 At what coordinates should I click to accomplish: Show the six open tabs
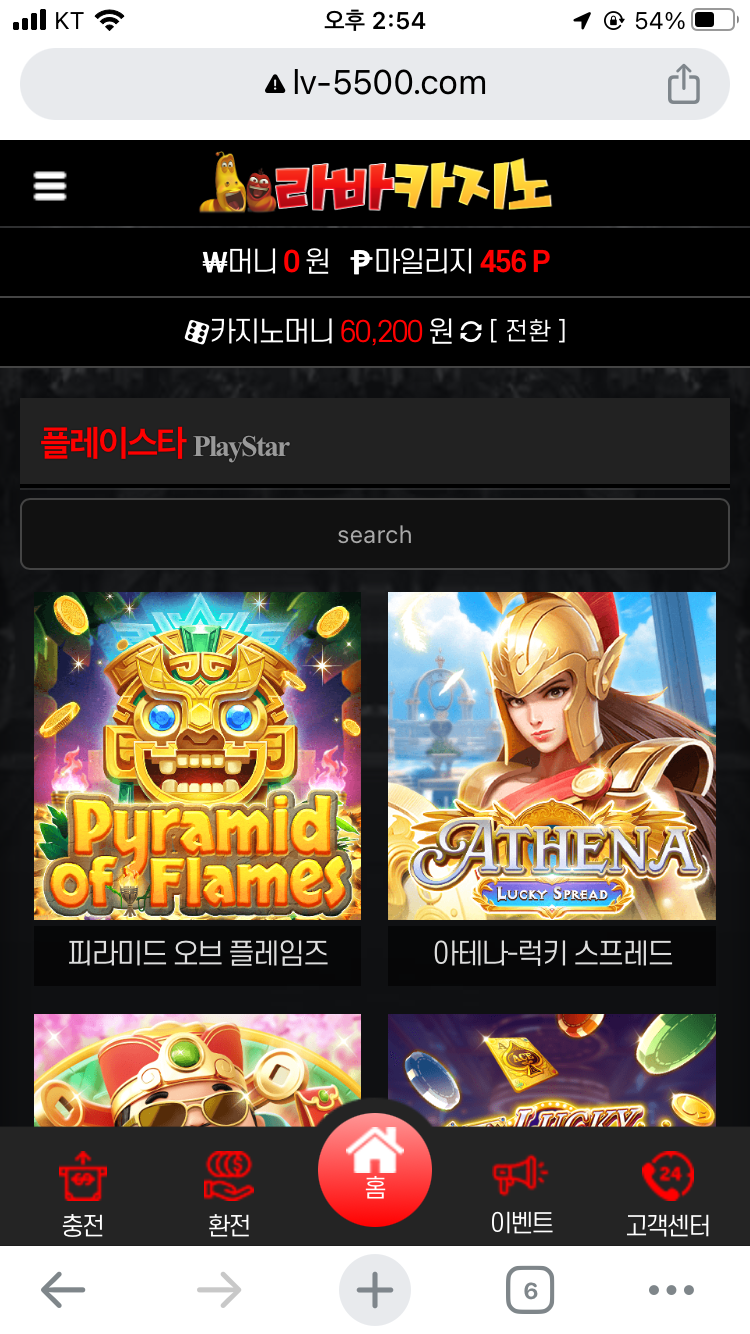click(529, 1291)
